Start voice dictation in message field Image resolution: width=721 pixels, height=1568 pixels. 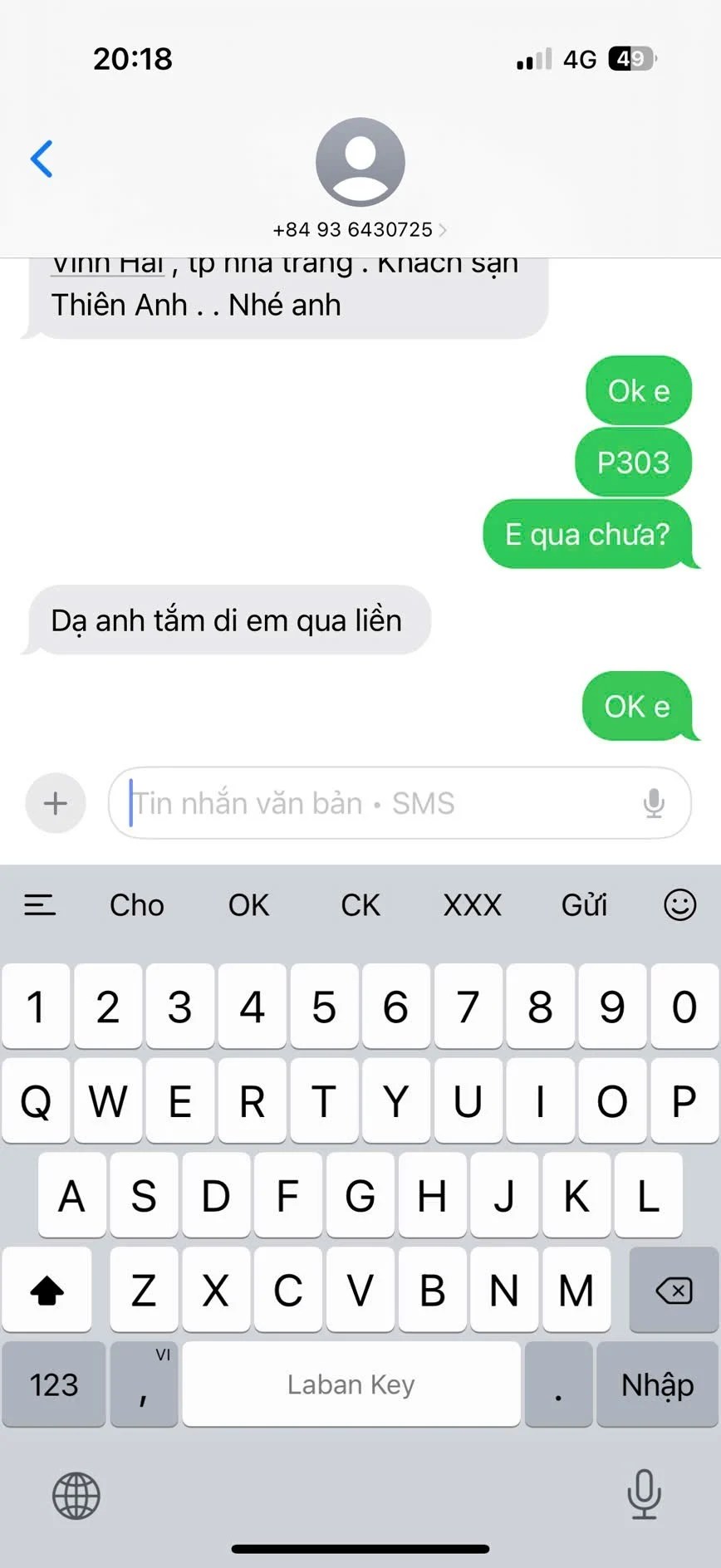(x=654, y=803)
